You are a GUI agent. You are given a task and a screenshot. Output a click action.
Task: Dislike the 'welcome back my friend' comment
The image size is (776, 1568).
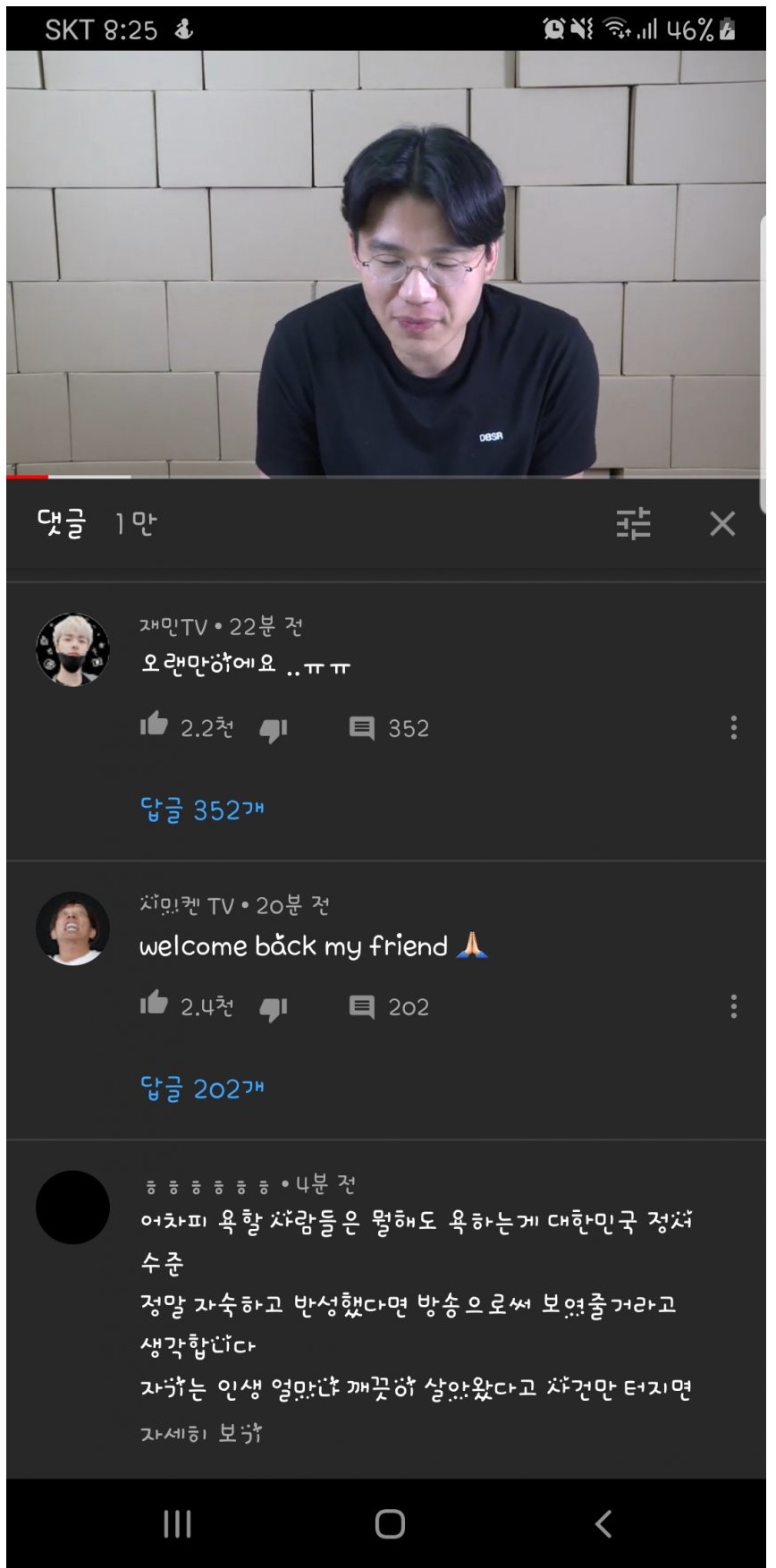[273, 1009]
